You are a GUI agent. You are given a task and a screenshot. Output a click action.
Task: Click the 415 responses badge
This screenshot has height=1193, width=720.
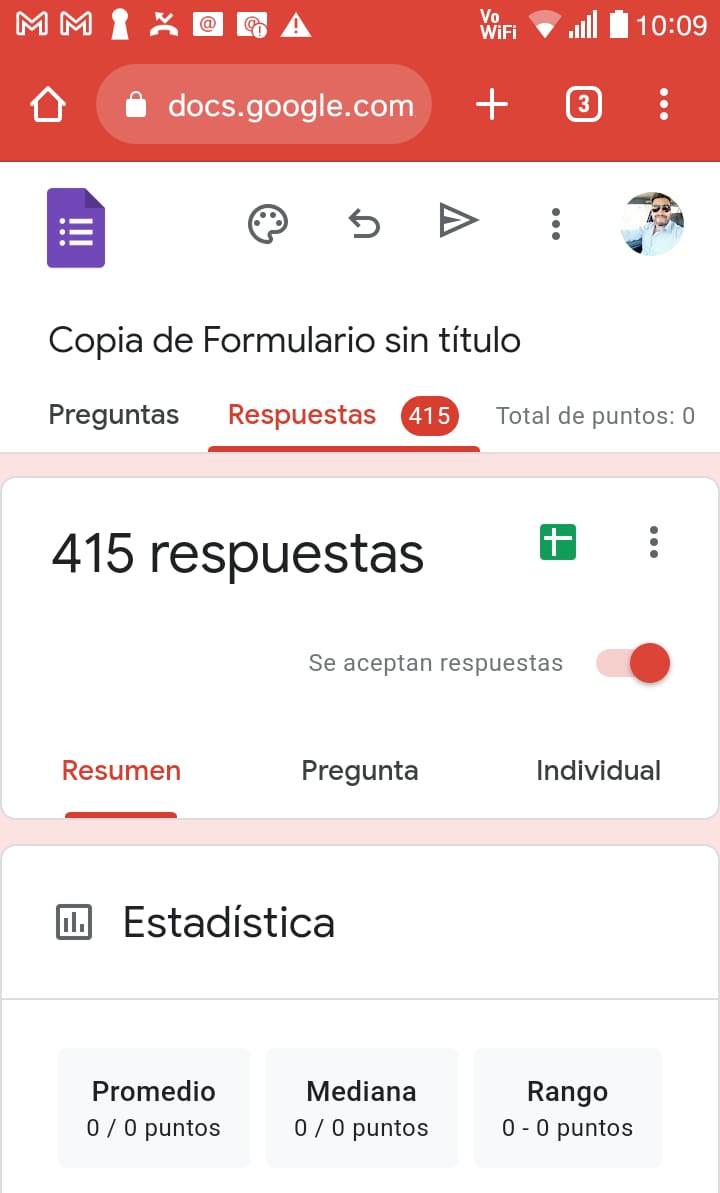coord(430,415)
